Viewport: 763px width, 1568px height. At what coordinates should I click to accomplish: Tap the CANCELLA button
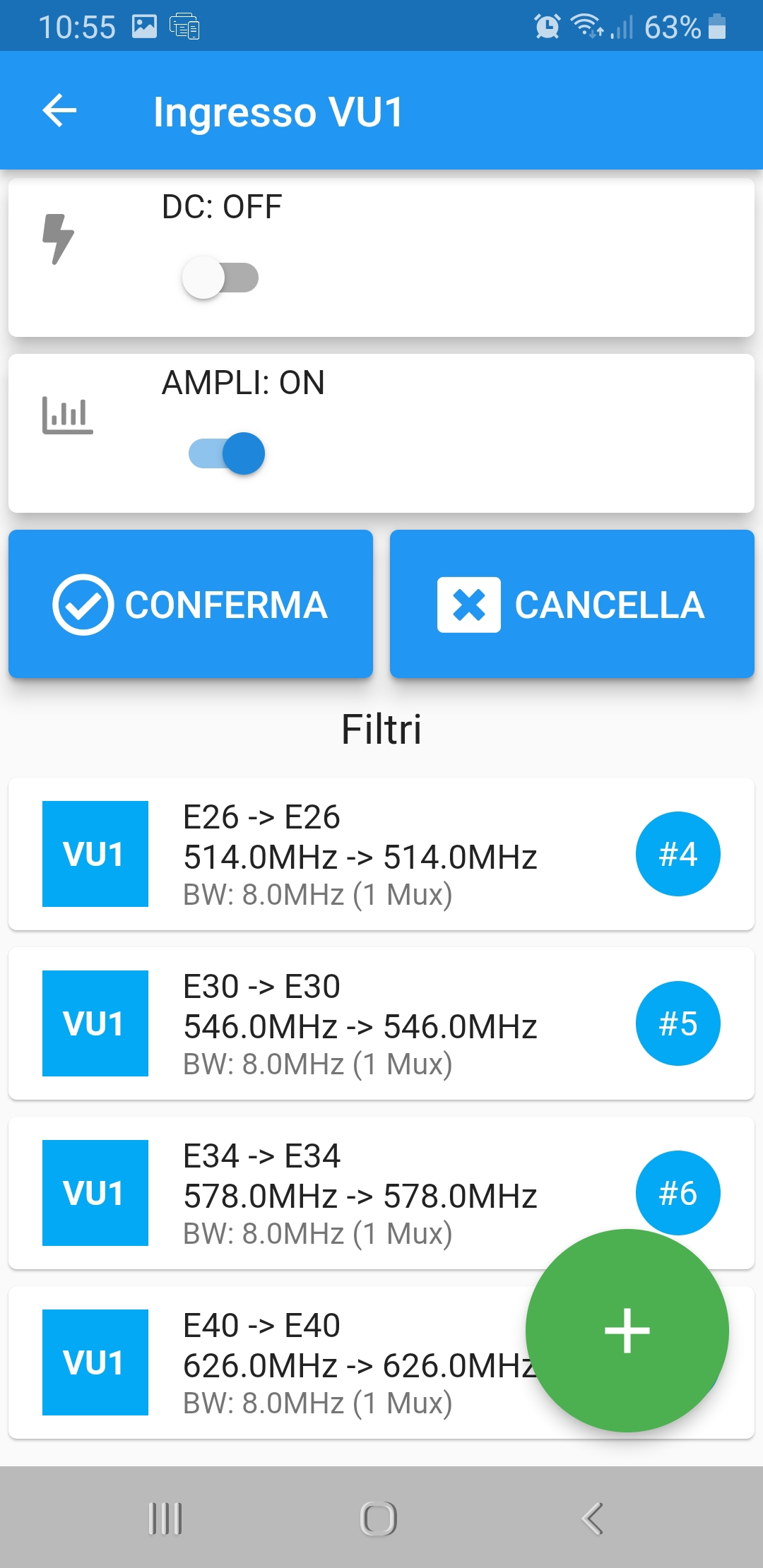point(572,604)
